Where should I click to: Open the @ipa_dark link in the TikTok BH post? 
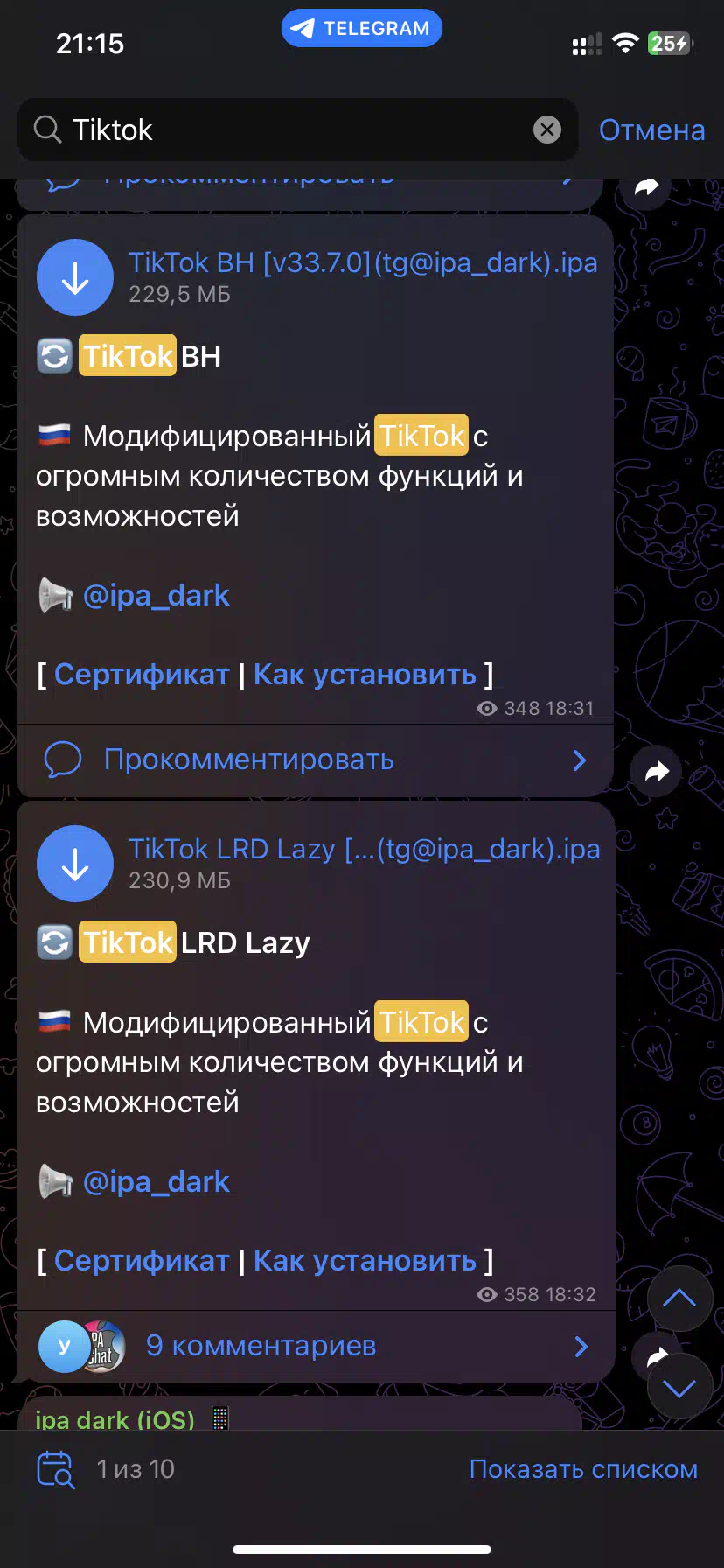(156, 596)
